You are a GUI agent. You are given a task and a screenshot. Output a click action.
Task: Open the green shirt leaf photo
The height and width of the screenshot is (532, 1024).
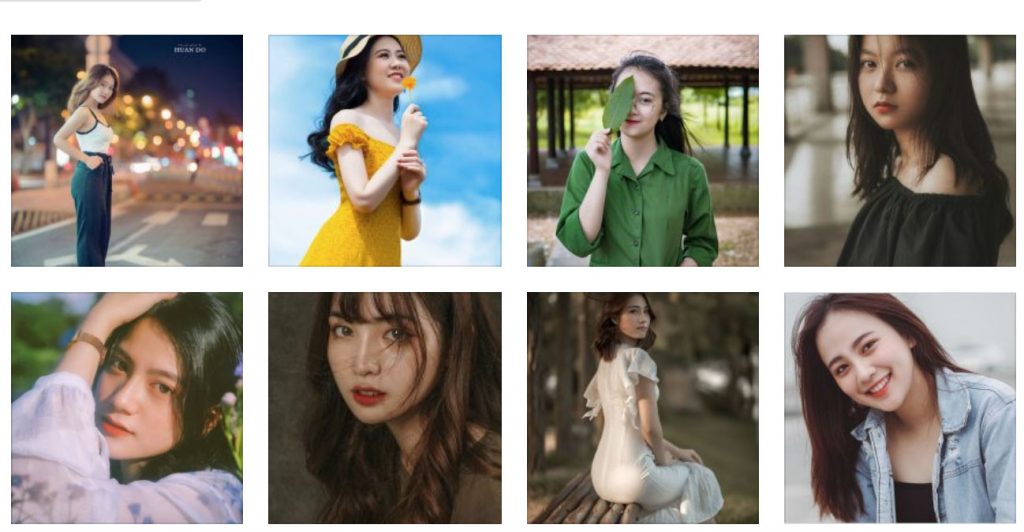coord(643,151)
